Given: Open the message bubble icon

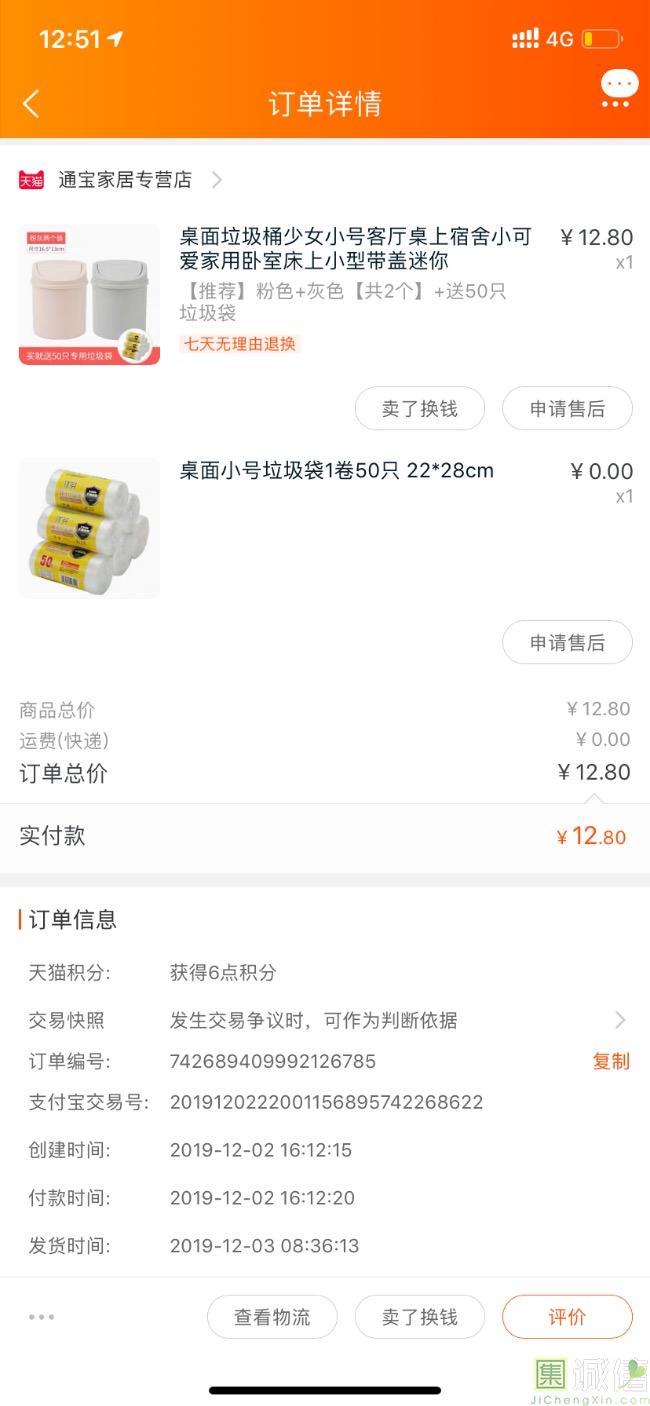Looking at the screenshot, I should coord(618,89).
